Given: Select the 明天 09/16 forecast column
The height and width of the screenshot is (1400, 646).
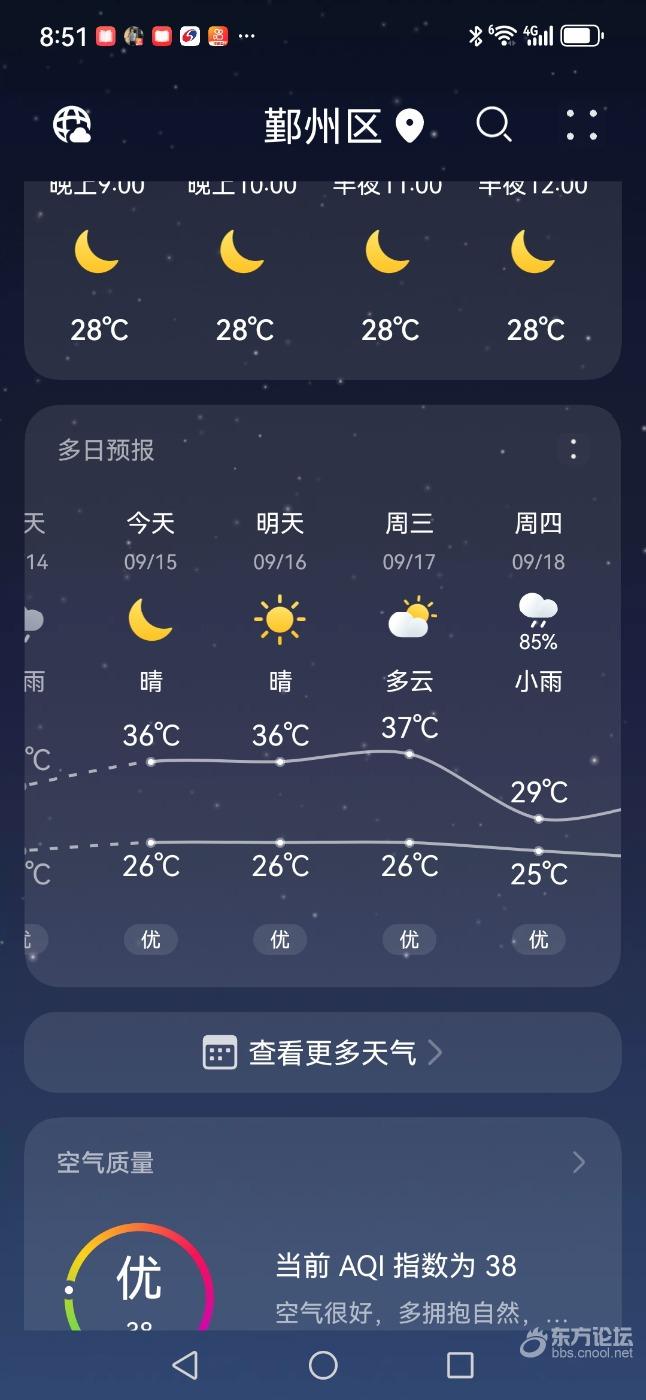Looking at the screenshot, I should (280, 730).
